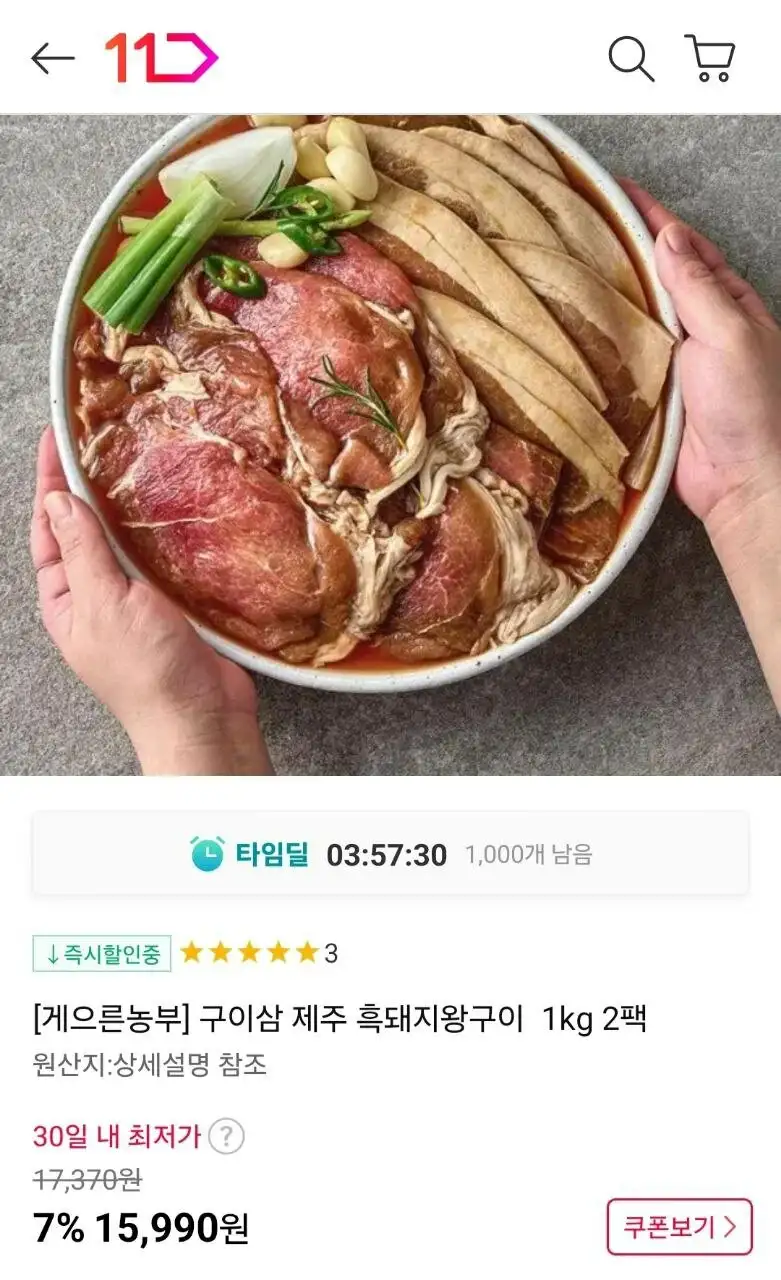Open the star rating reviews
781x1280 pixels.
[x=257, y=953]
